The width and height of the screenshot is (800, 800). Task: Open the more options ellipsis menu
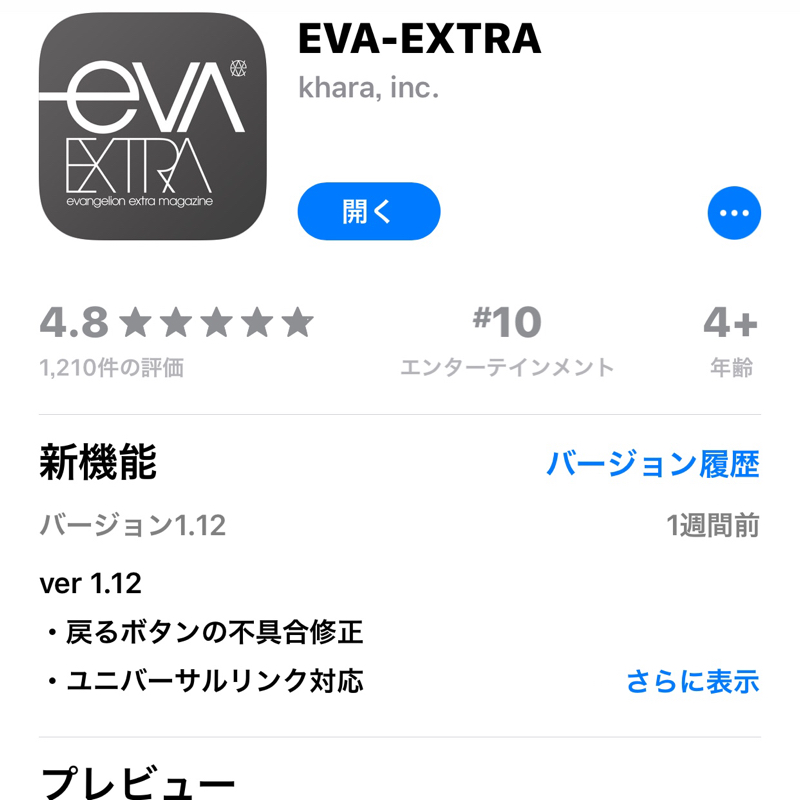pos(733,213)
